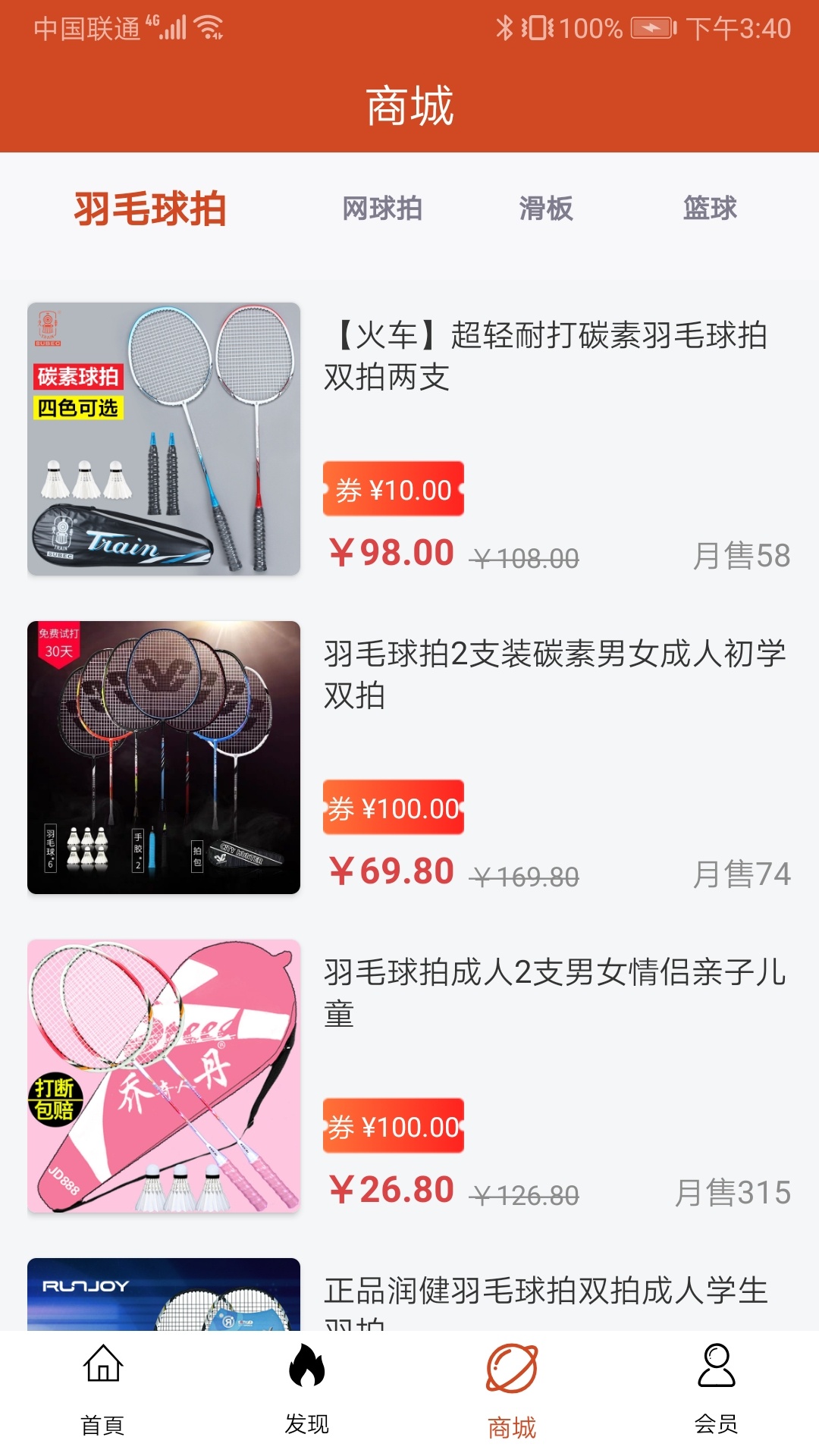Open the 篮球 category tab
819x1456 pixels.
pos(710,209)
